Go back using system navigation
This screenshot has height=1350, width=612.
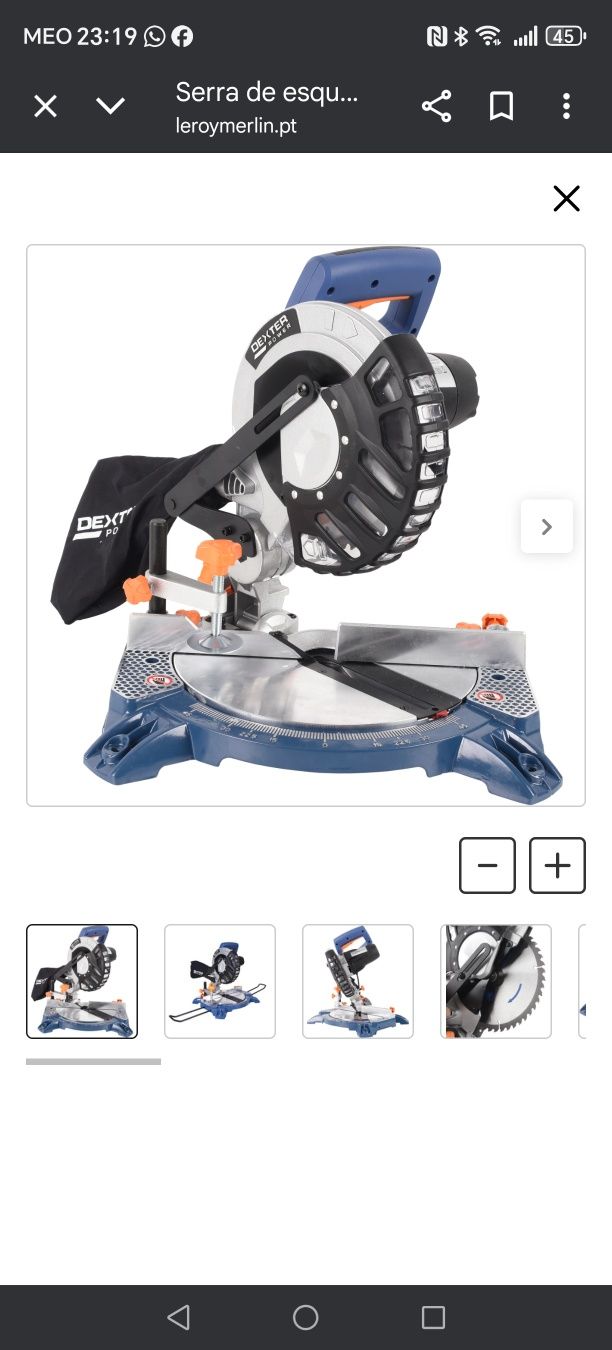pos(179,1317)
